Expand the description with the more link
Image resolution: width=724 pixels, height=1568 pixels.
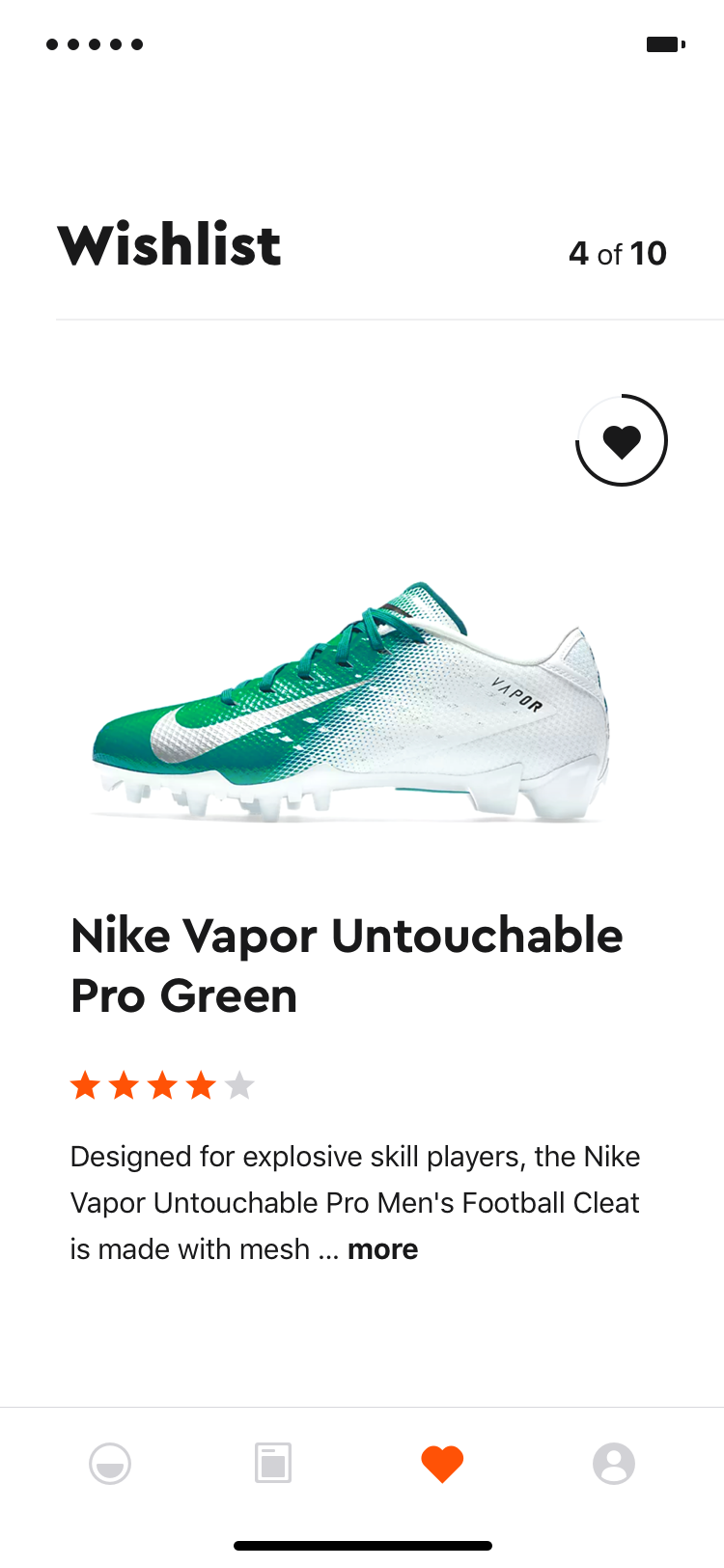point(383,1249)
